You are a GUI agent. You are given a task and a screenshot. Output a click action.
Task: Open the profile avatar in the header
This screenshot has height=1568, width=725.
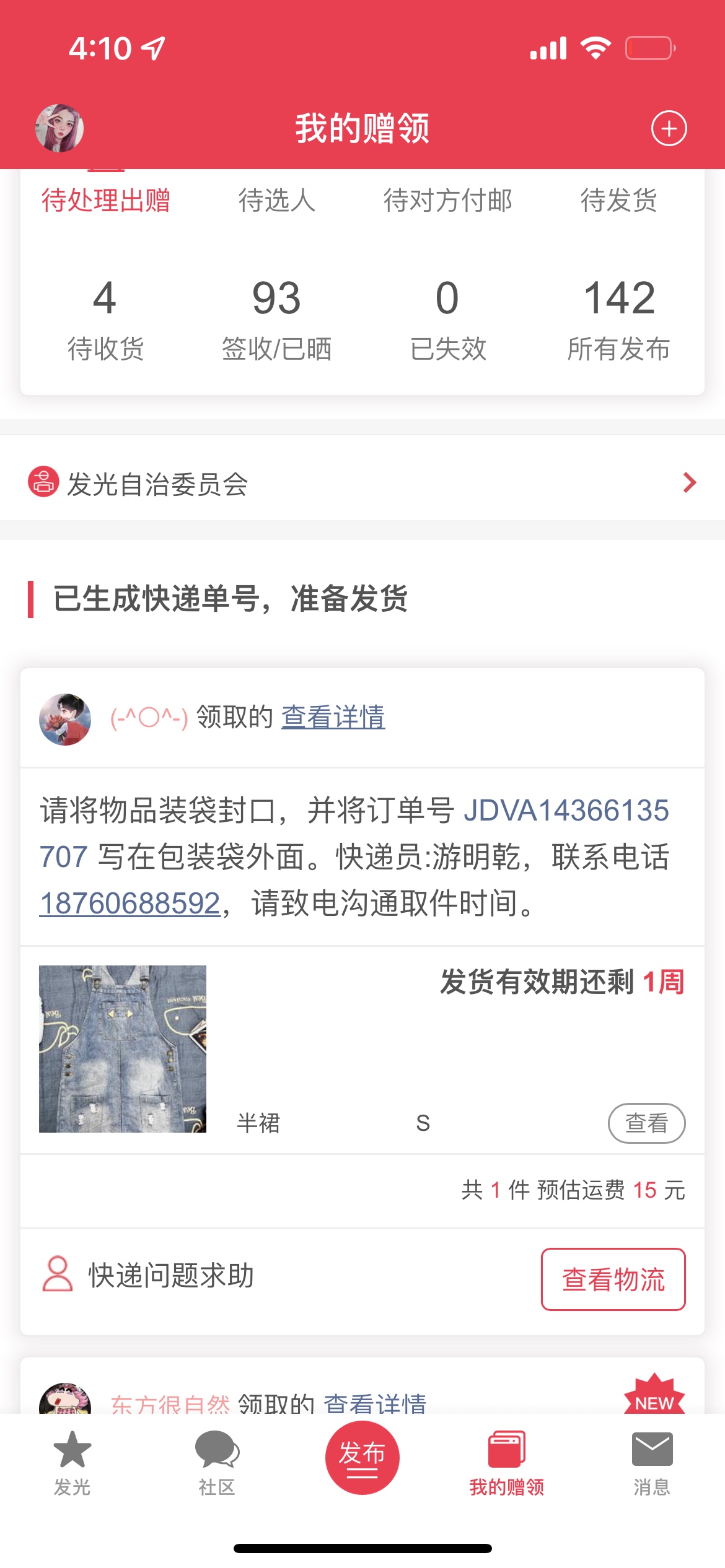point(59,128)
